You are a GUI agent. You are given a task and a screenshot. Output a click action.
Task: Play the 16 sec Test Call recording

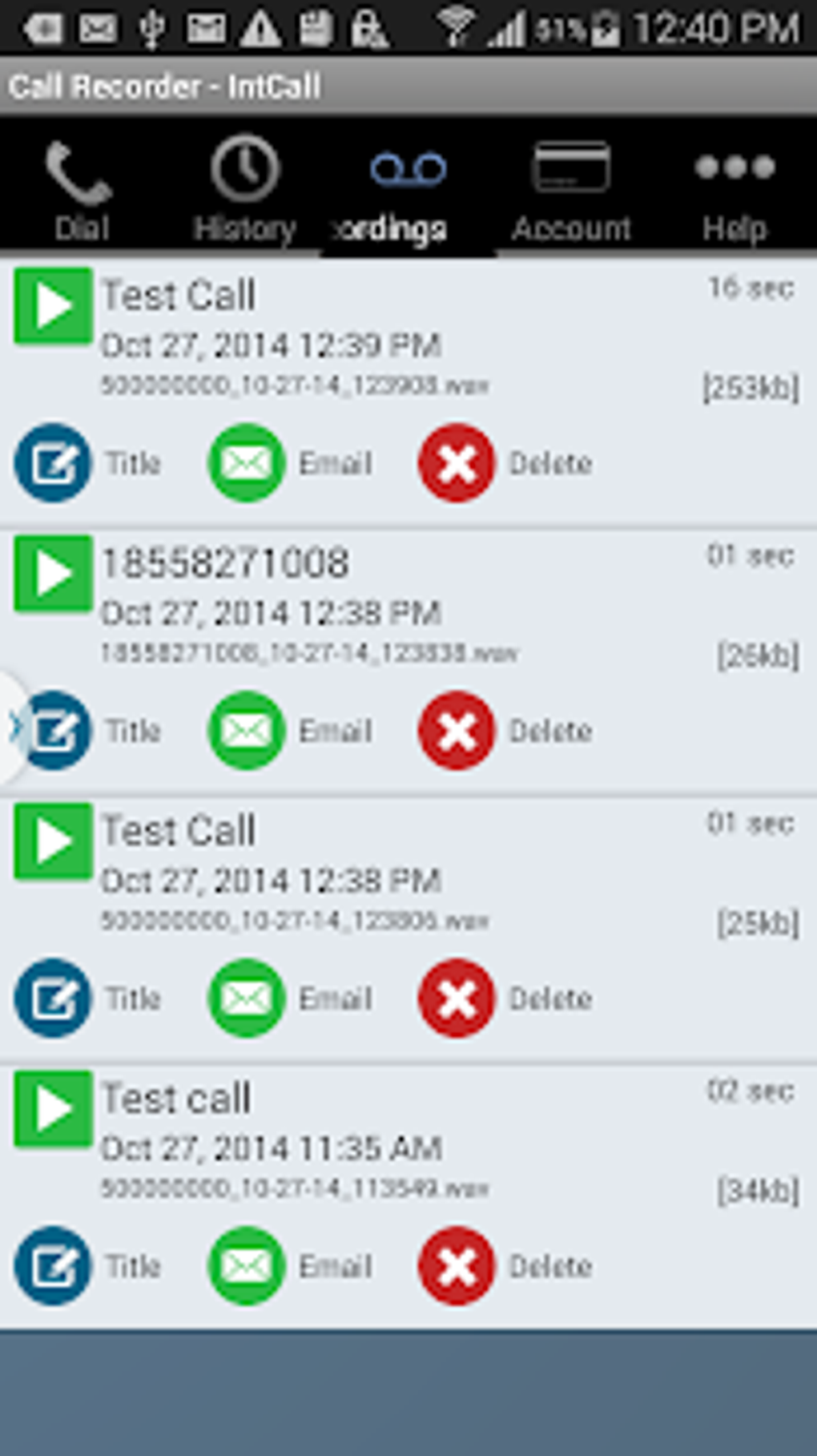tap(53, 306)
